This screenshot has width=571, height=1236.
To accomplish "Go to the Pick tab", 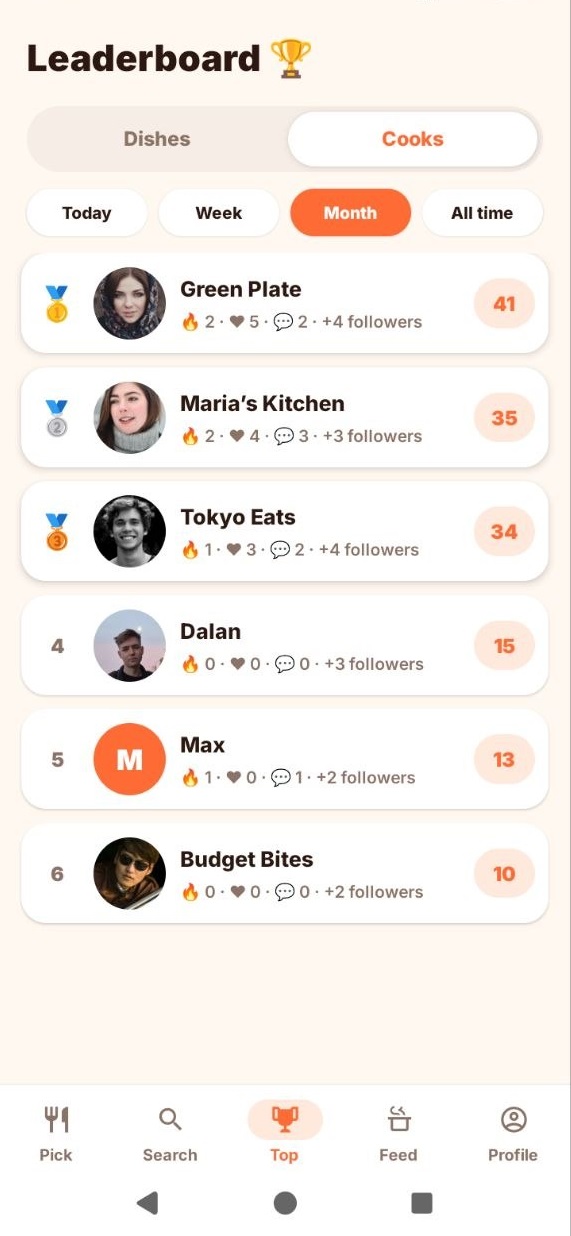I will pyautogui.click(x=56, y=1134).
